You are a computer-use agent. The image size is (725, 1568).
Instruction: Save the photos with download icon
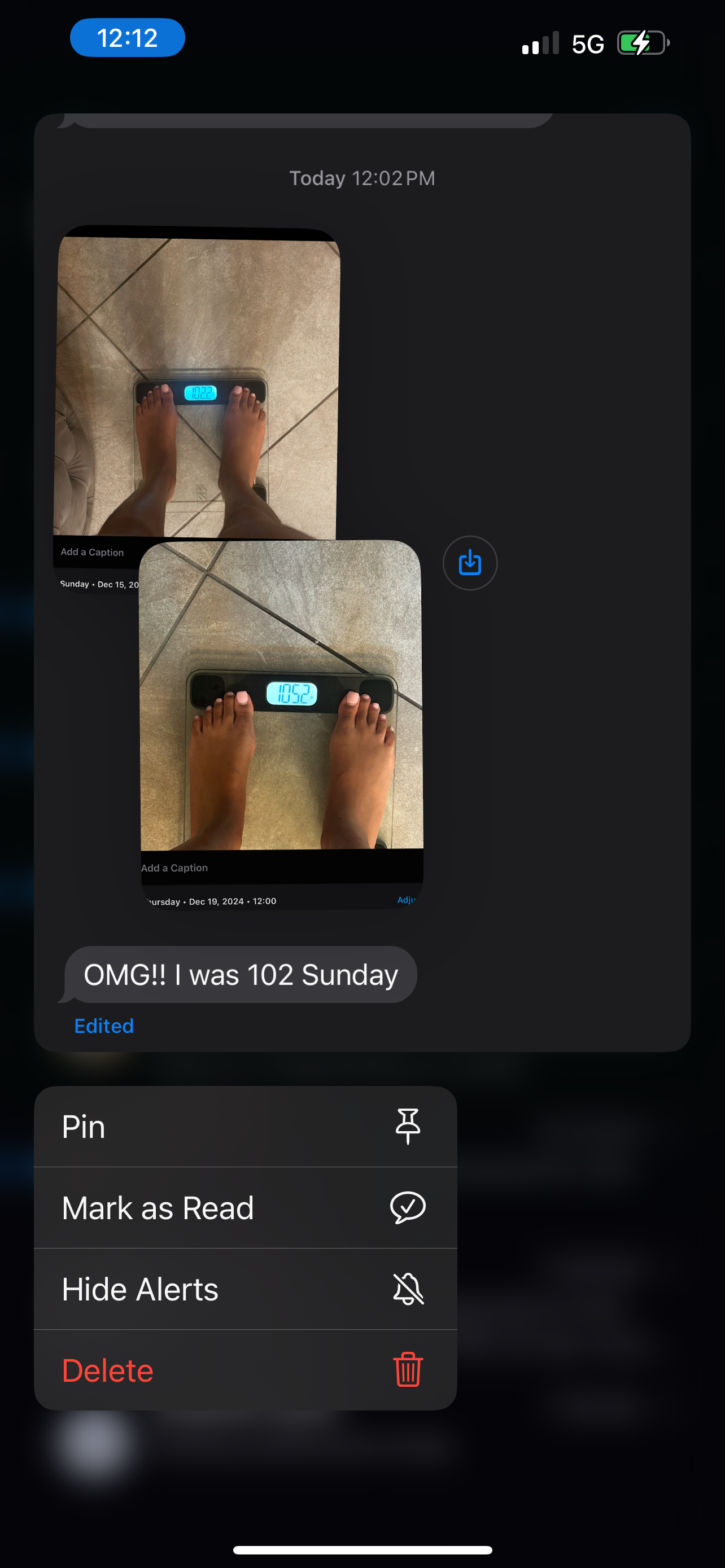(469, 562)
